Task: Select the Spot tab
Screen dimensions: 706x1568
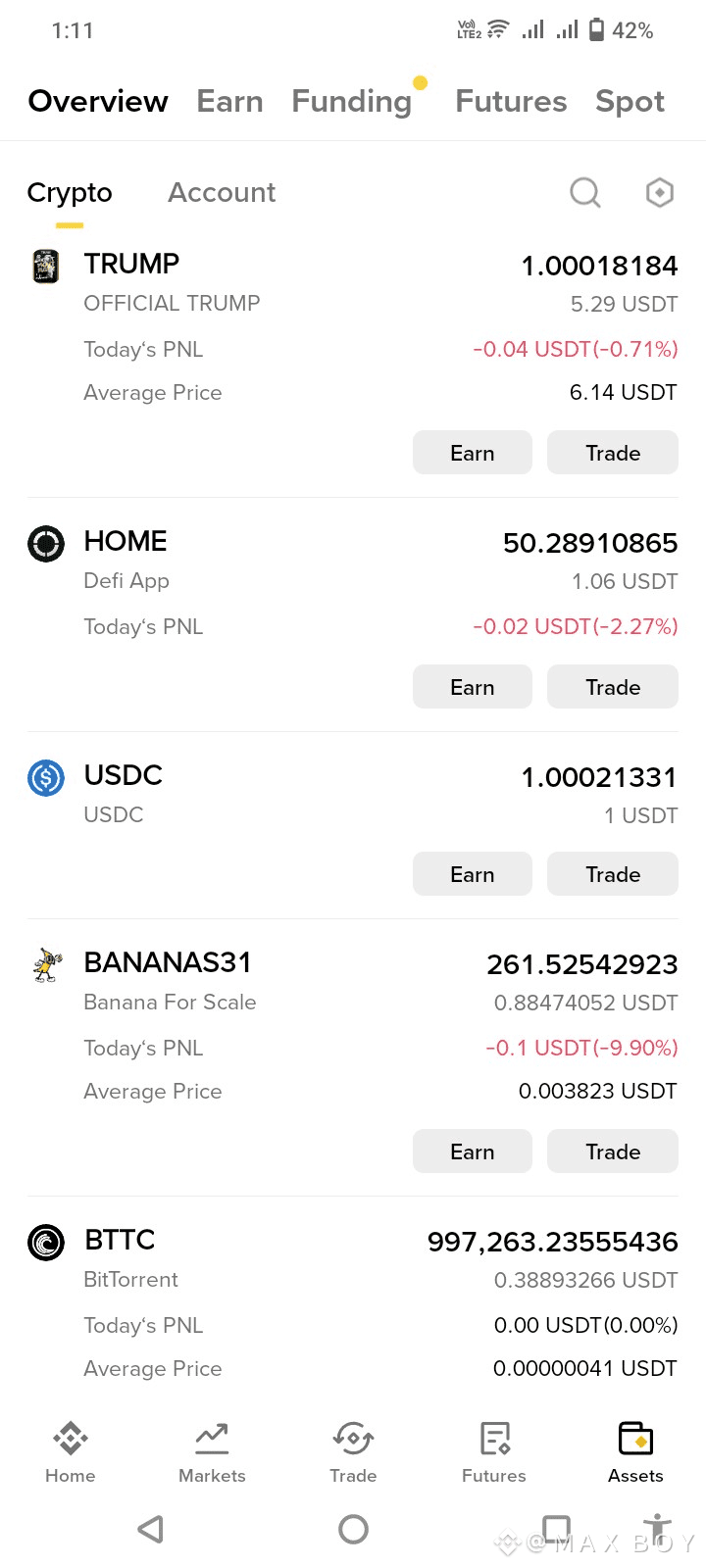Action: [x=630, y=101]
